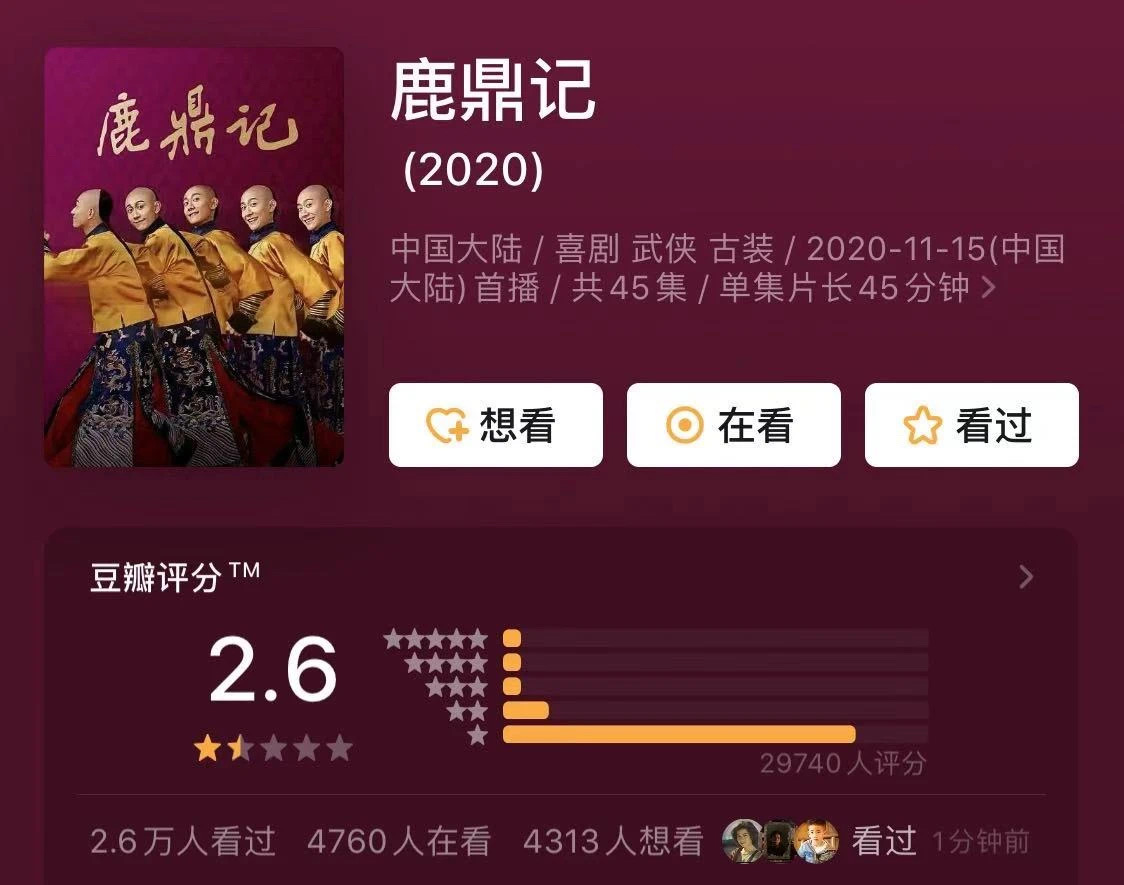Expand the show details chevron
The image size is (1124, 885).
(x=989, y=288)
